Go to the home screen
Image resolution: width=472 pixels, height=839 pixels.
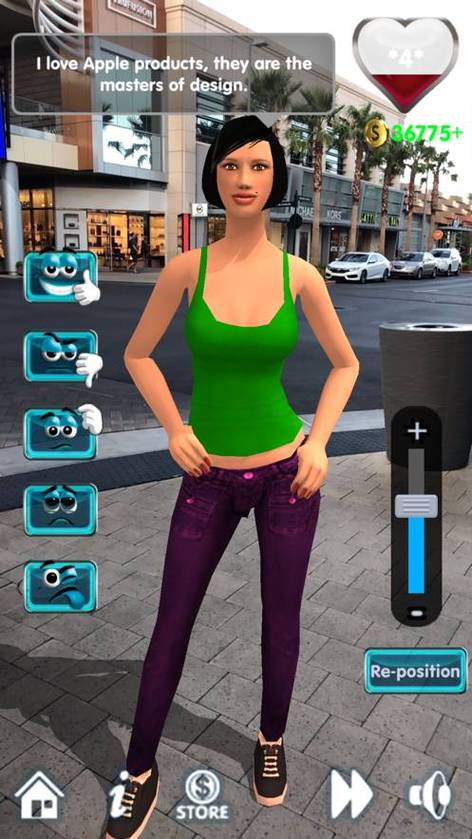tap(39, 794)
